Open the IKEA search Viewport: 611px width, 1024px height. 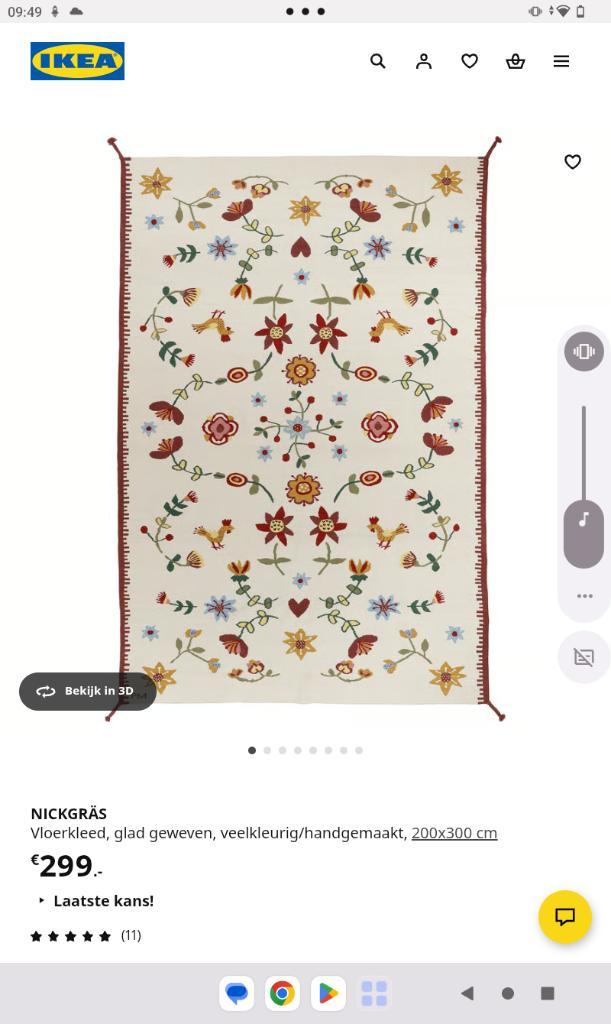[x=378, y=61]
